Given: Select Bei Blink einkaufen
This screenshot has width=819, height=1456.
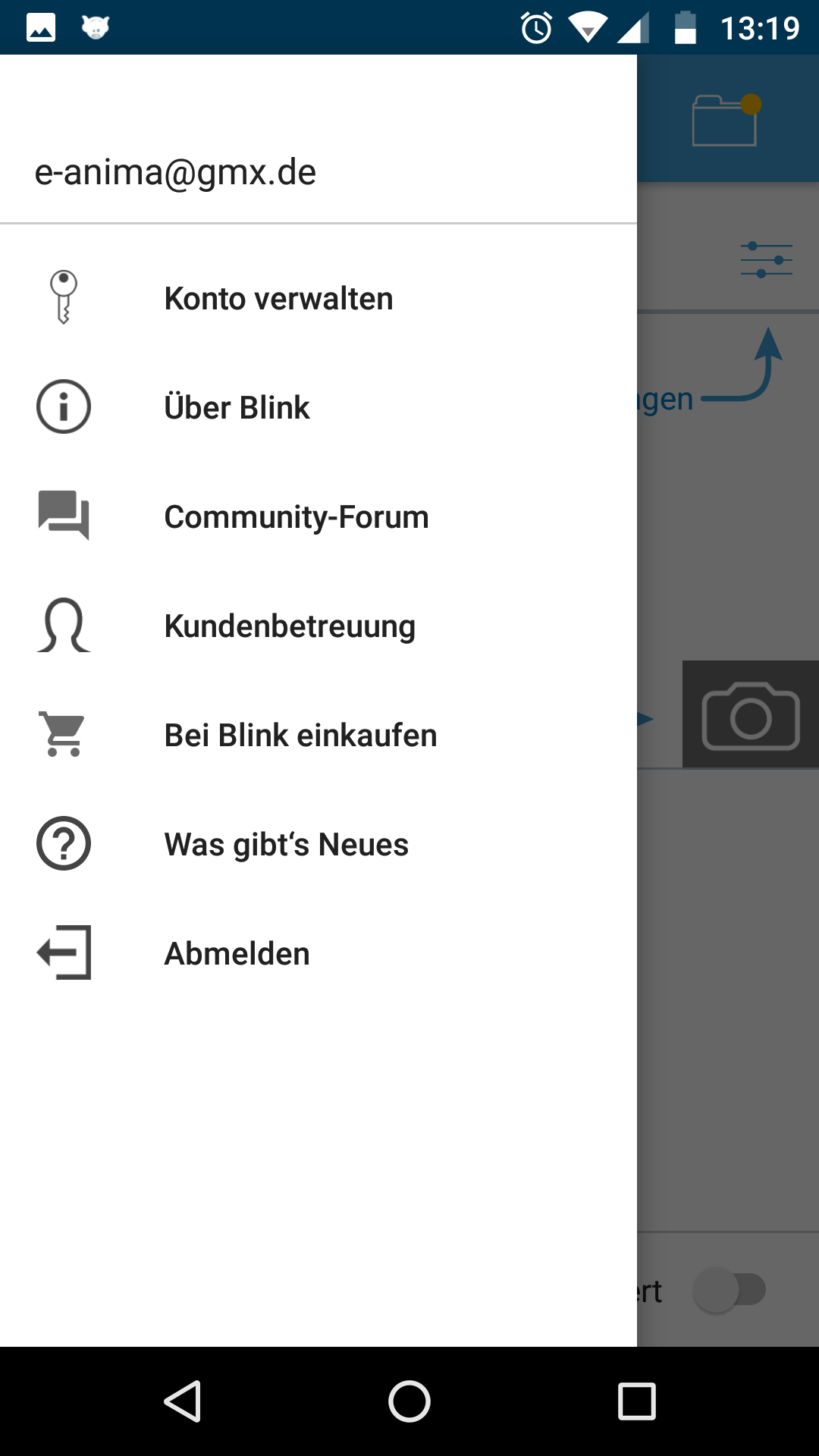Looking at the screenshot, I should click(x=318, y=735).
